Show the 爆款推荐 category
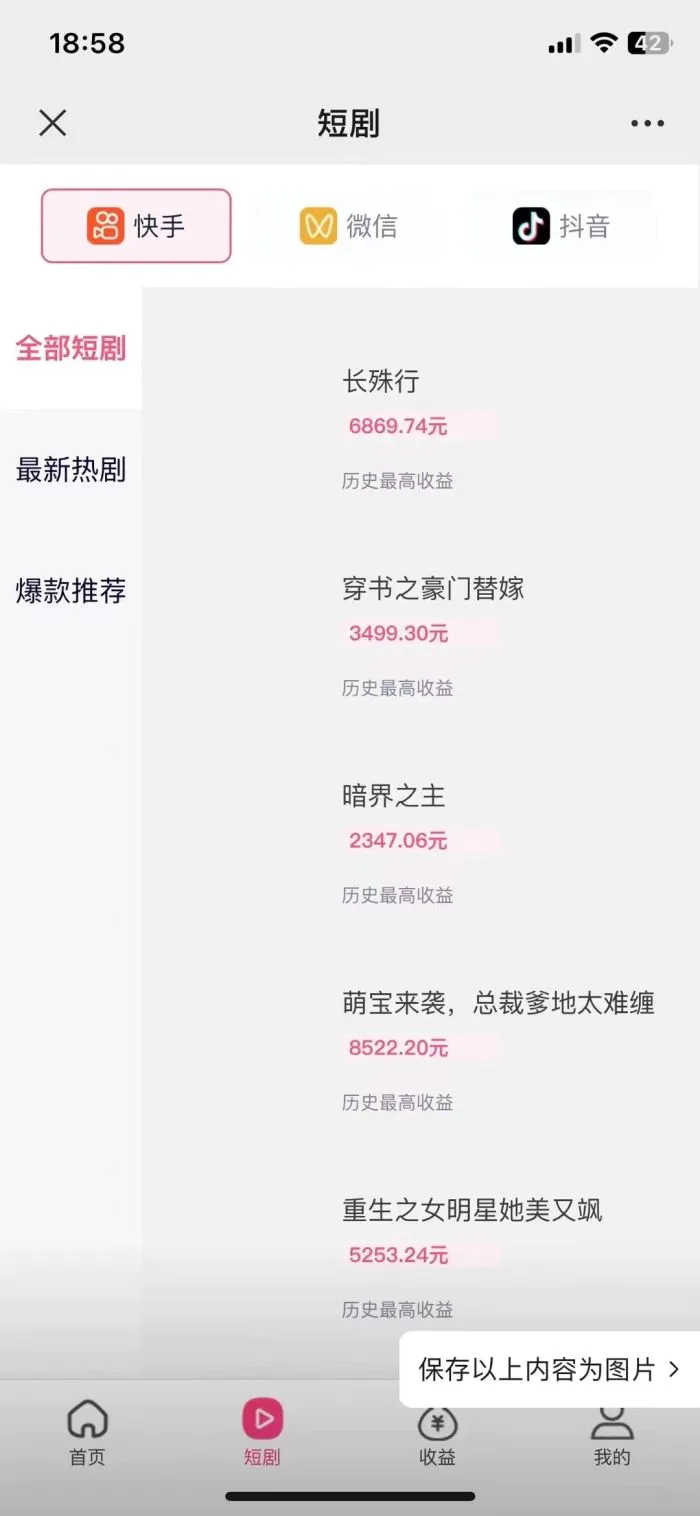The width and height of the screenshot is (700, 1516). coord(71,590)
